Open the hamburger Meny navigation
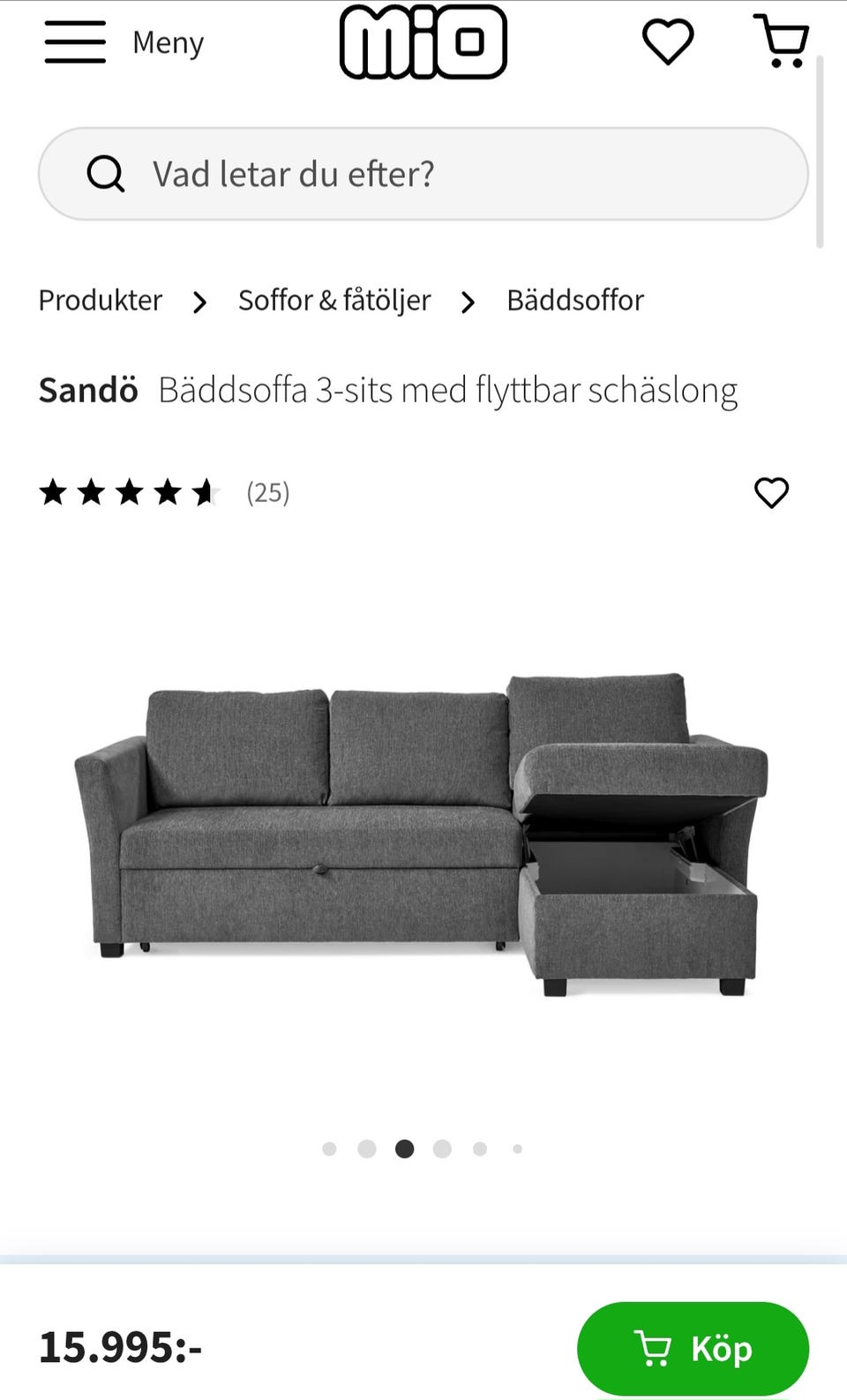847x1400 pixels. [x=75, y=41]
